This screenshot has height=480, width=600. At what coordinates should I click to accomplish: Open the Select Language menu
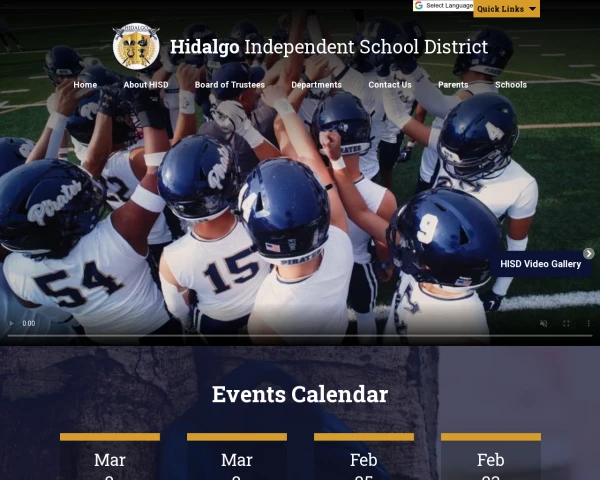444,5
